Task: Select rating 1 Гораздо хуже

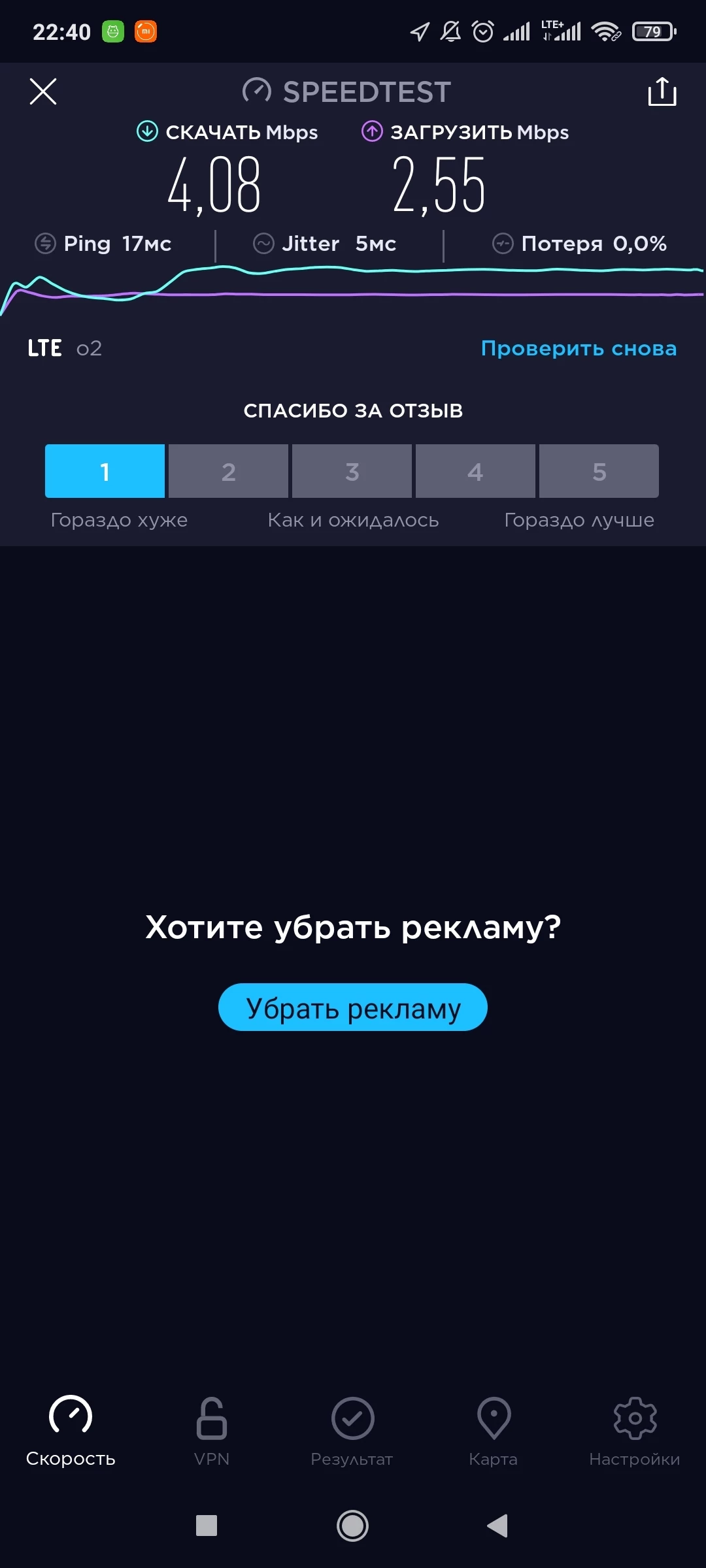Action: (105, 471)
